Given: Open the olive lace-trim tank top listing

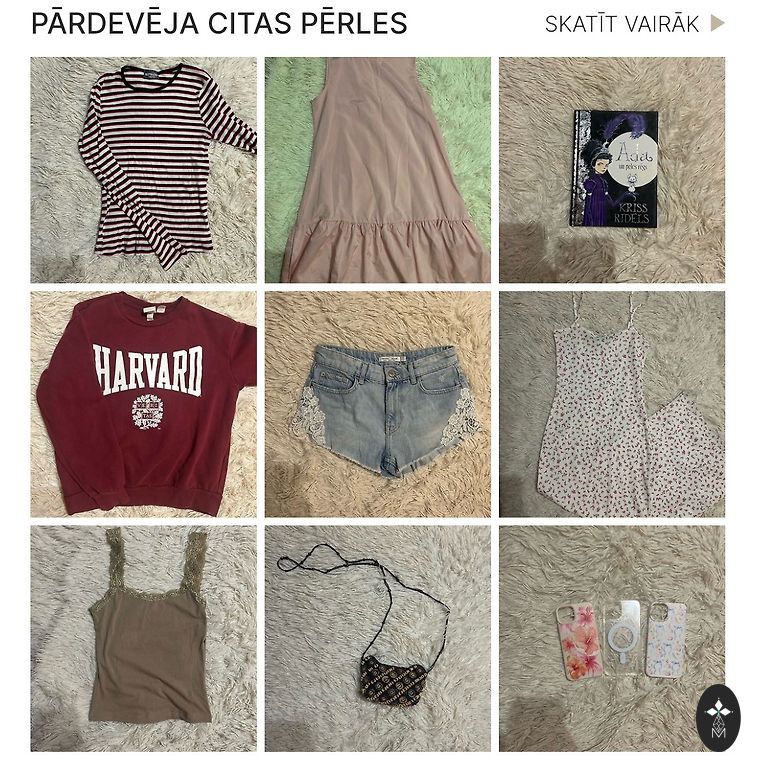Looking at the screenshot, I should [143, 638].
